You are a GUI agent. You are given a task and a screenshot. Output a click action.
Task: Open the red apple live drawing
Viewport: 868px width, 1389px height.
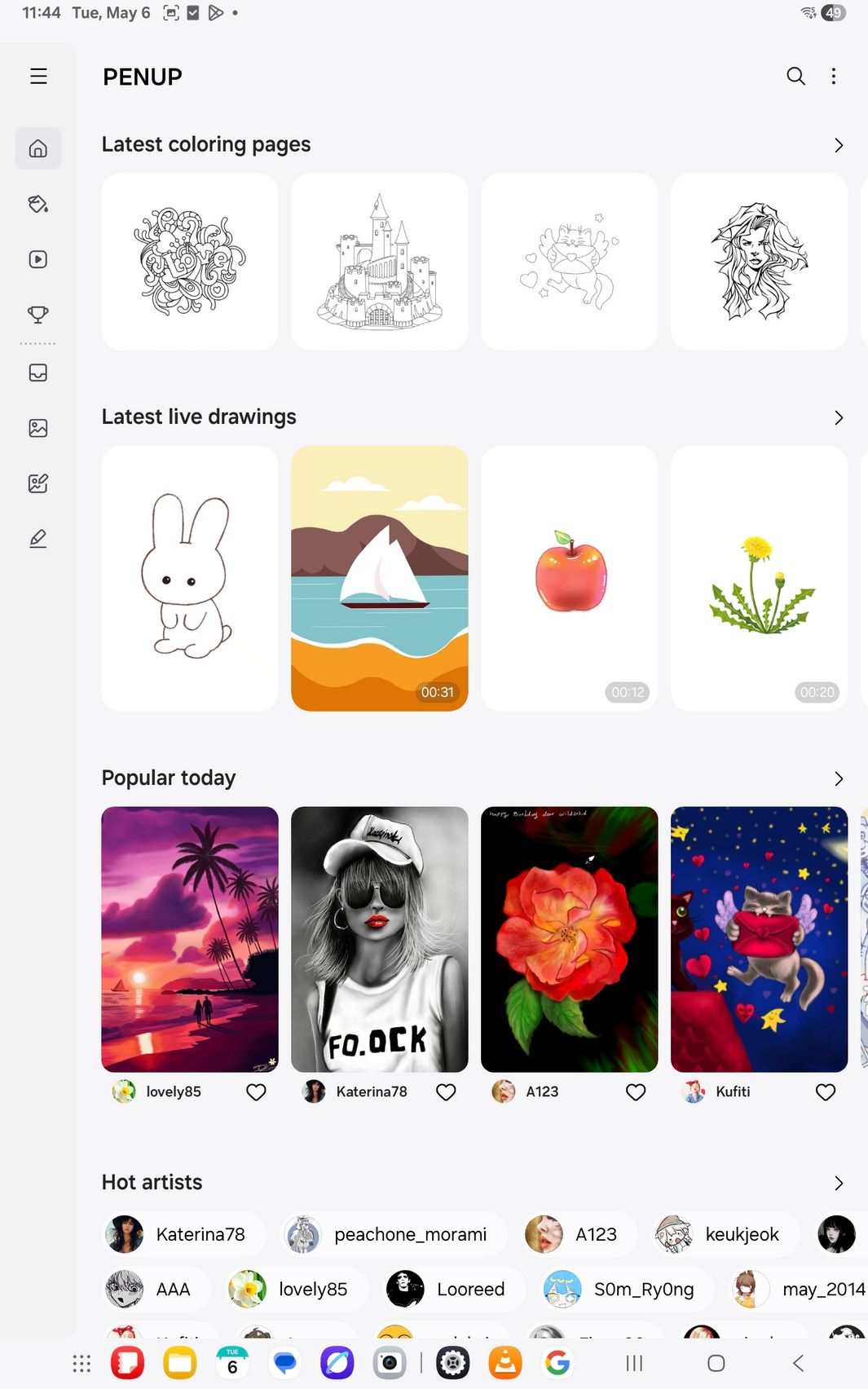pos(570,578)
